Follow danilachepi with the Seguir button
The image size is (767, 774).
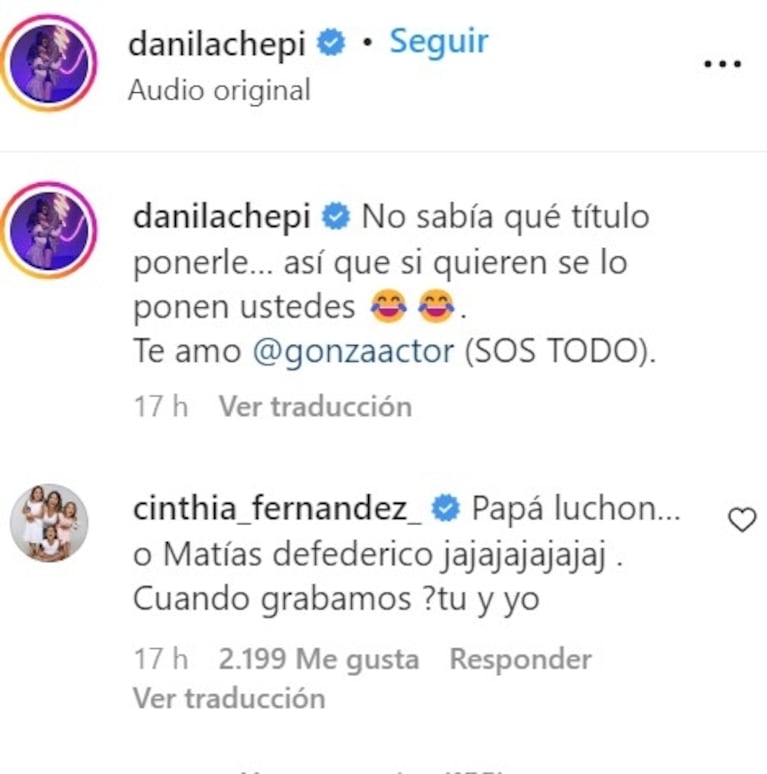pos(438,42)
